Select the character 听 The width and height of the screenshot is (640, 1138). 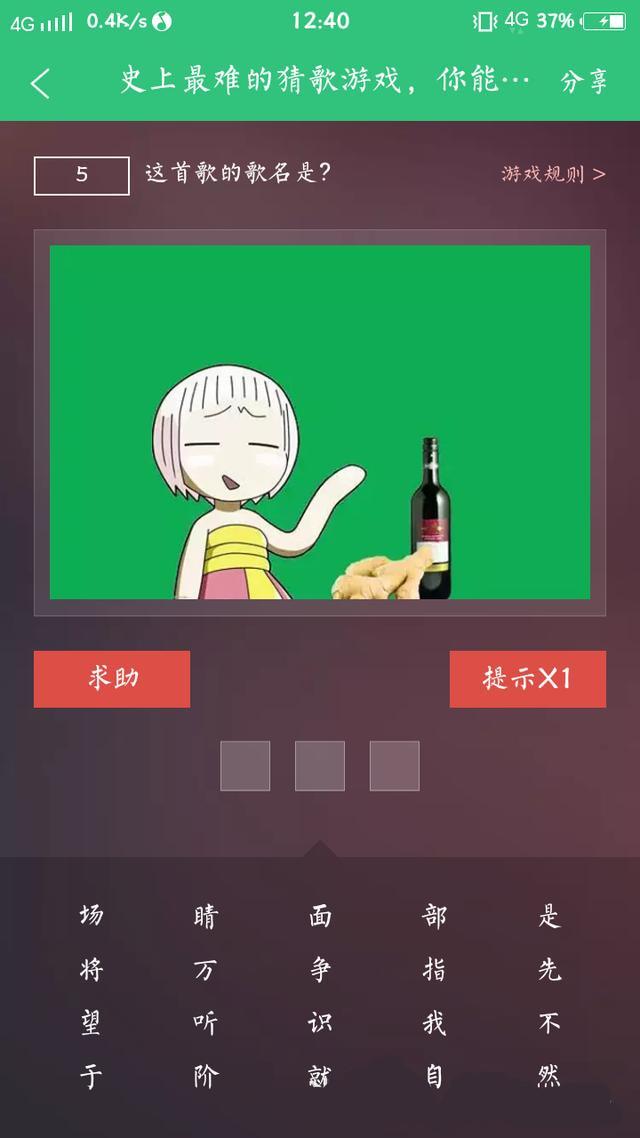(205, 1023)
